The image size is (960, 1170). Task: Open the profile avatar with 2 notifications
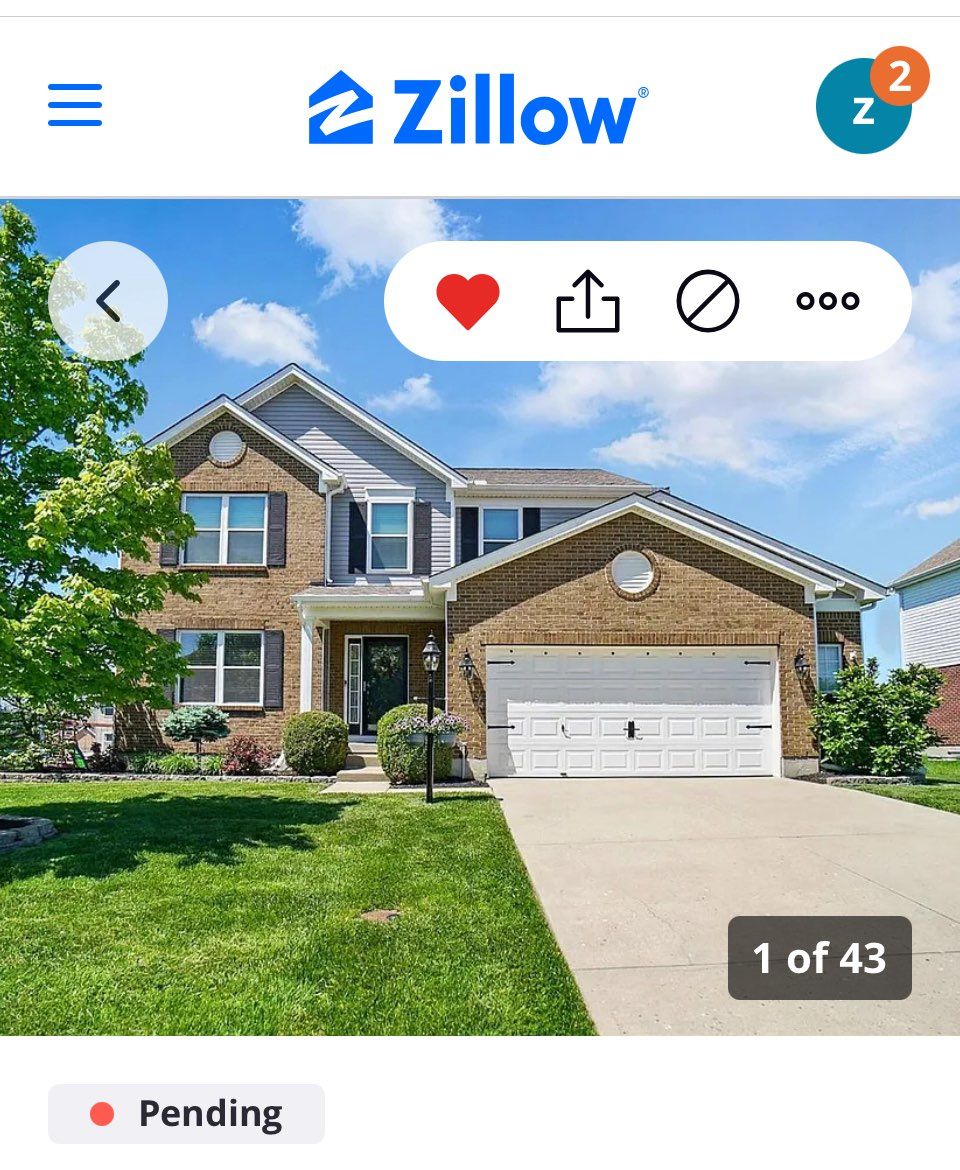(864, 106)
